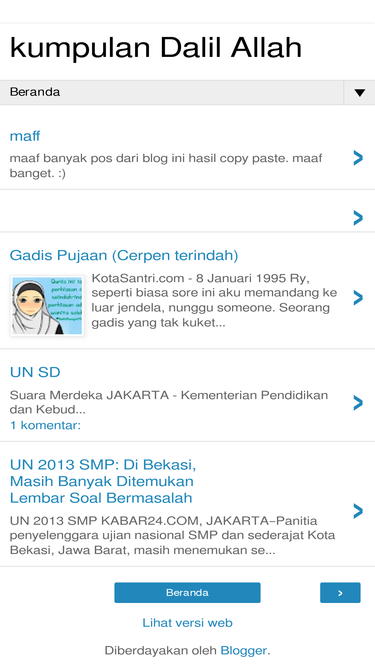Switch to Lihat versi web

188,623
